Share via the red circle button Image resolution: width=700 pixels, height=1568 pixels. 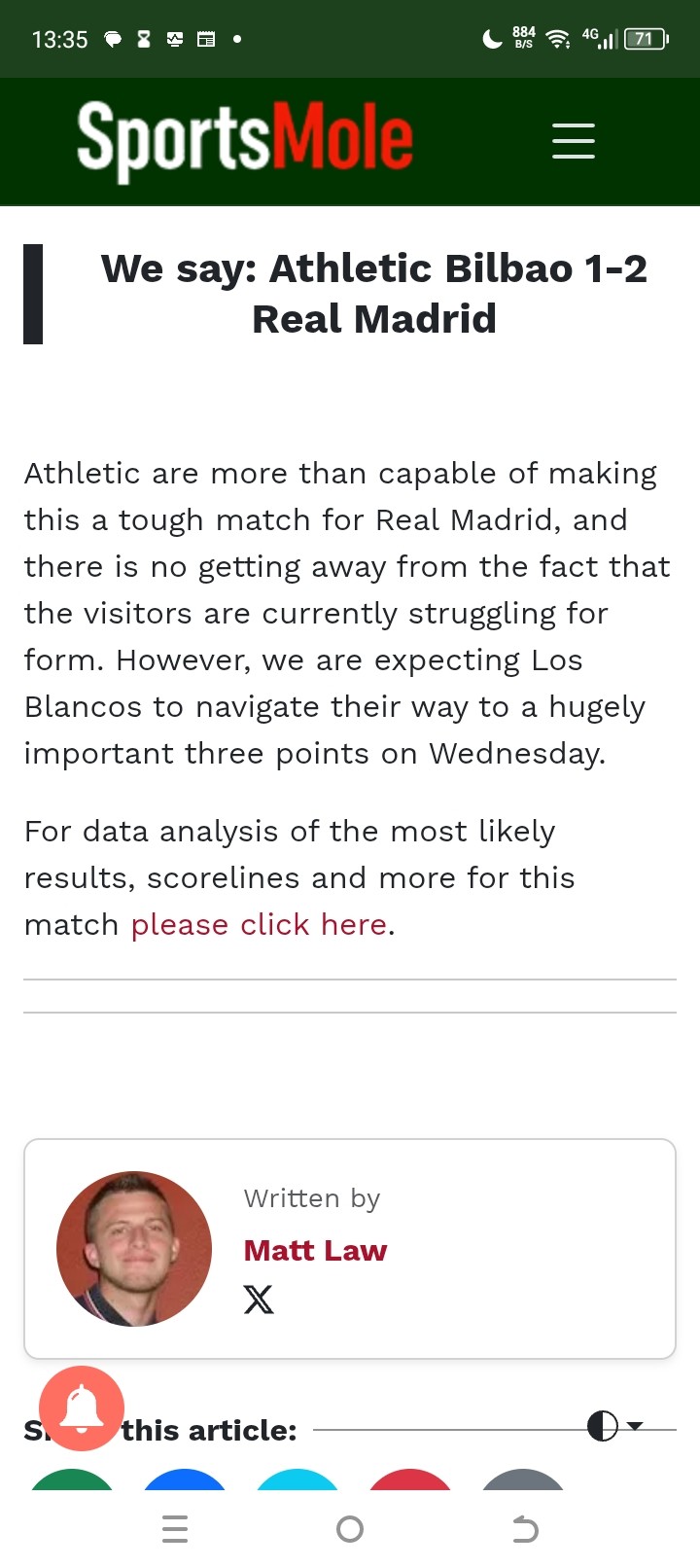[410, 1480]
